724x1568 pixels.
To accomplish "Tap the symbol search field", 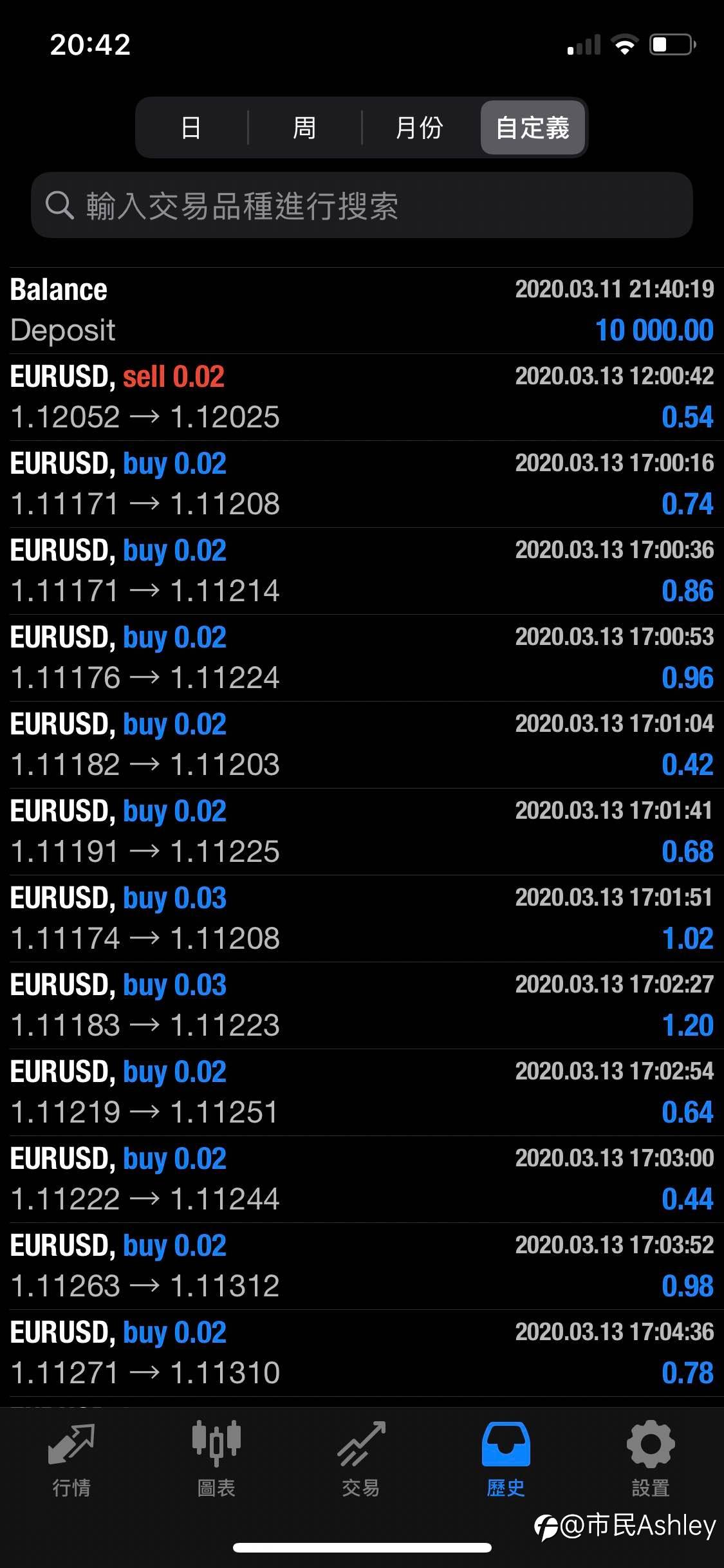I will coord(362,205).
